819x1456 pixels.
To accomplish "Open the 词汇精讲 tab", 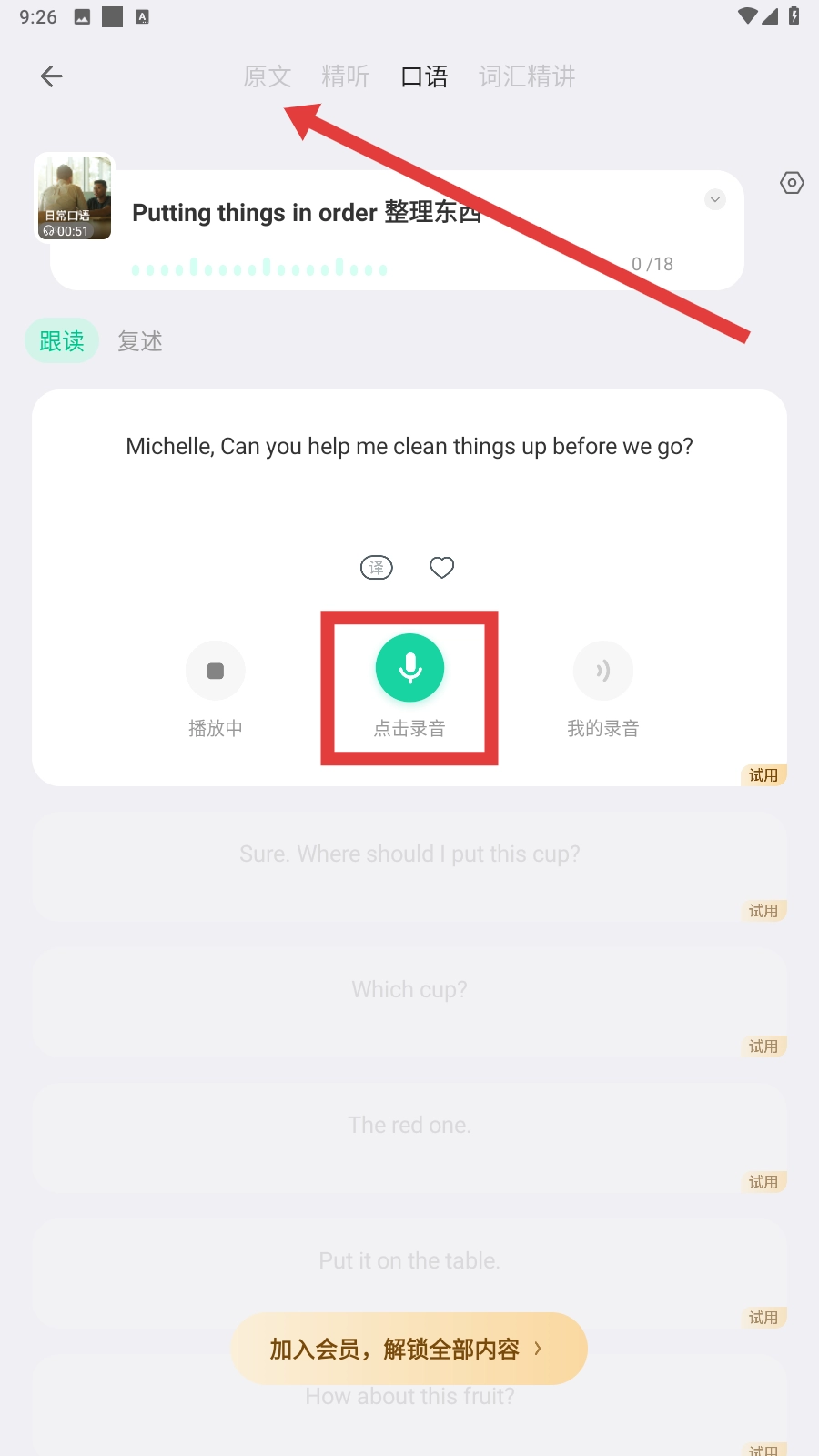I will tap(527, 76).
